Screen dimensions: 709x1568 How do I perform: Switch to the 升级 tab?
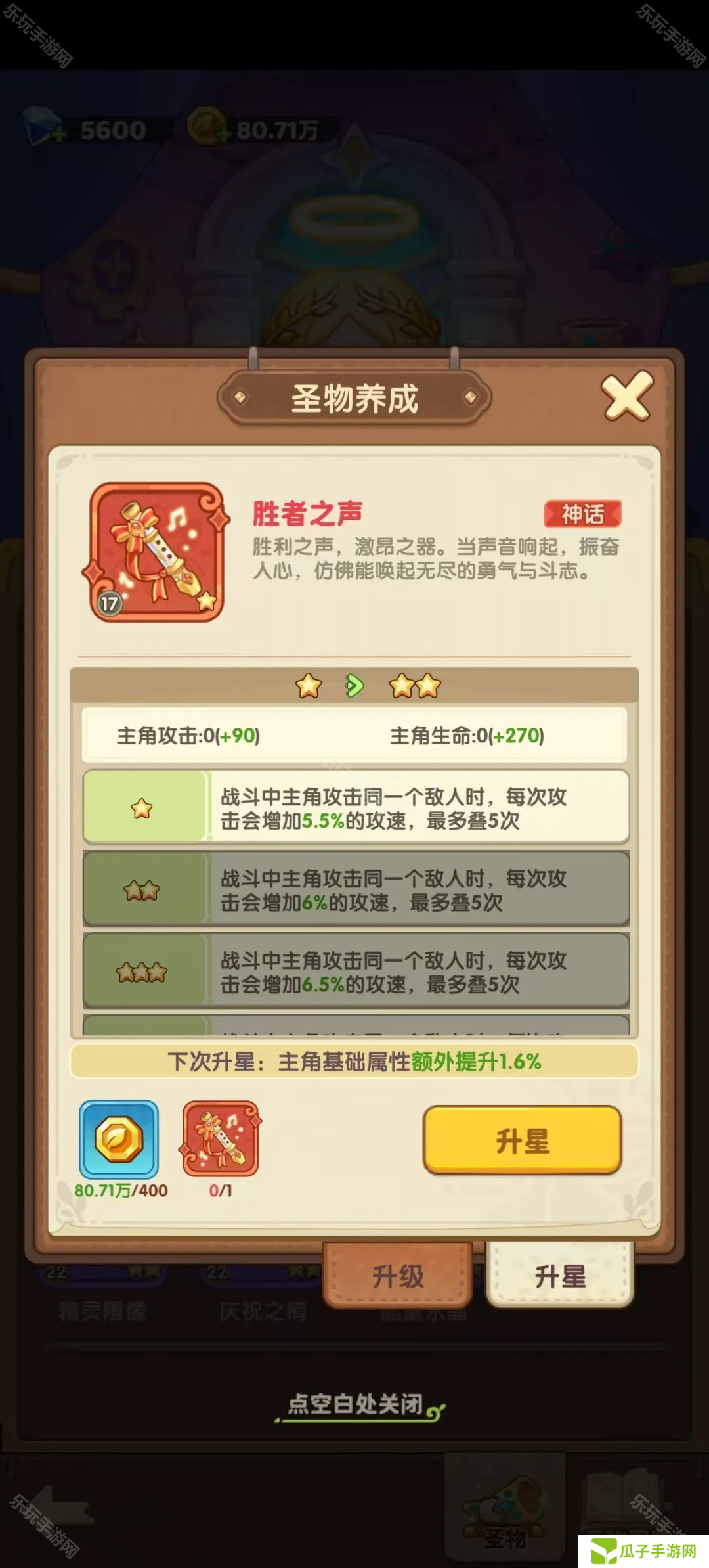click(x=397, y=1276)
